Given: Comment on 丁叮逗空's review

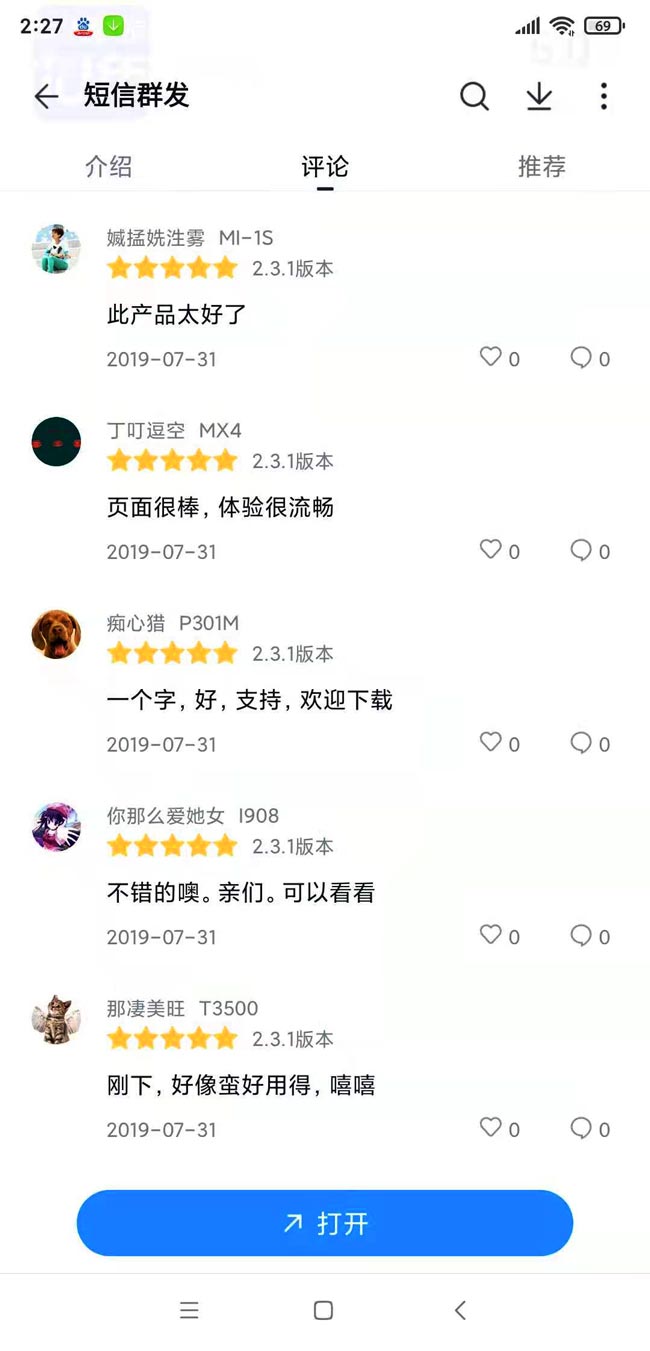Looking at the screenshot, I should point(581,550).
